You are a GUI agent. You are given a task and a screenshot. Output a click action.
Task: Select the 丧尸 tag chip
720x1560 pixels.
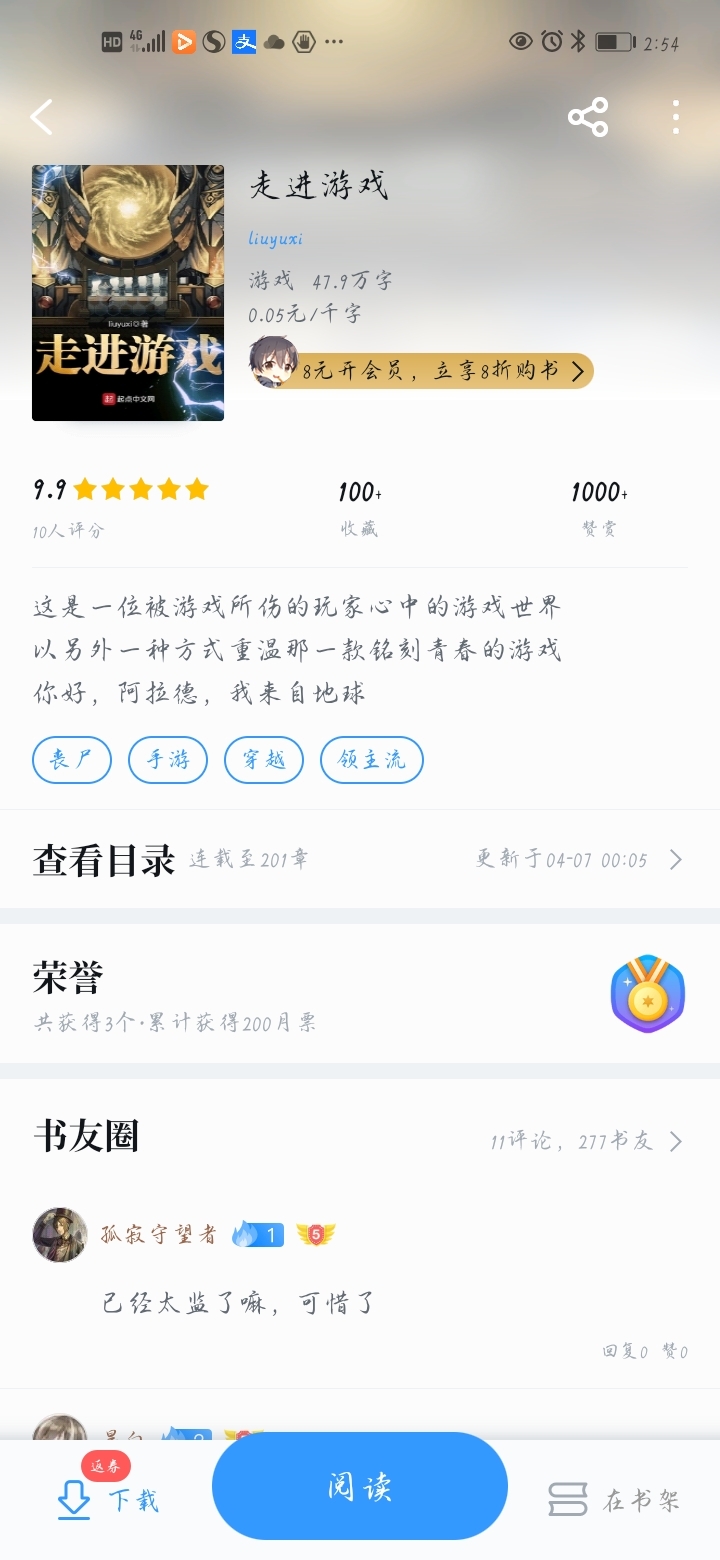[x=72, y=760]
